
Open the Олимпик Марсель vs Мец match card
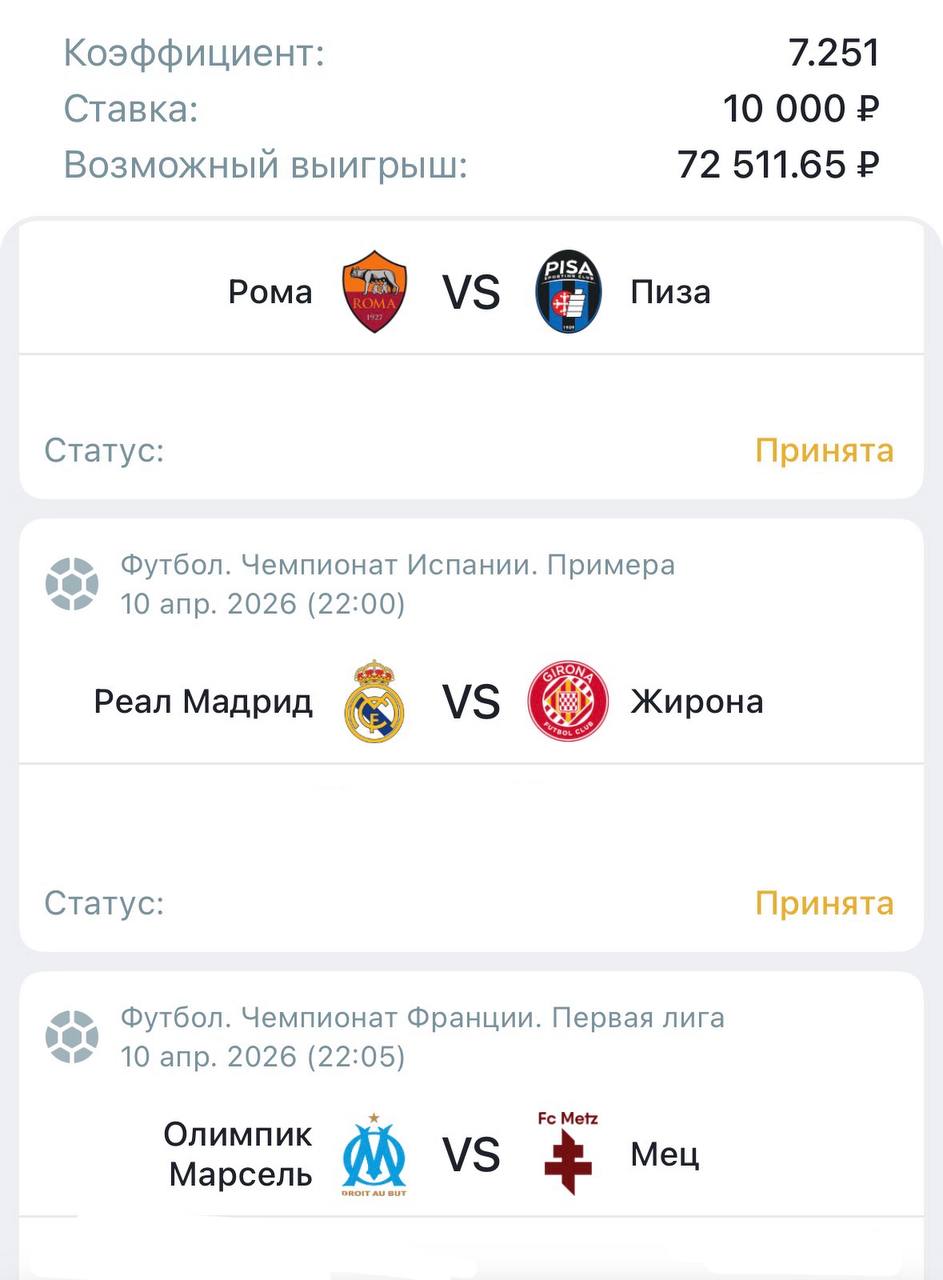pyautogui.click(x=470, y=1155)
